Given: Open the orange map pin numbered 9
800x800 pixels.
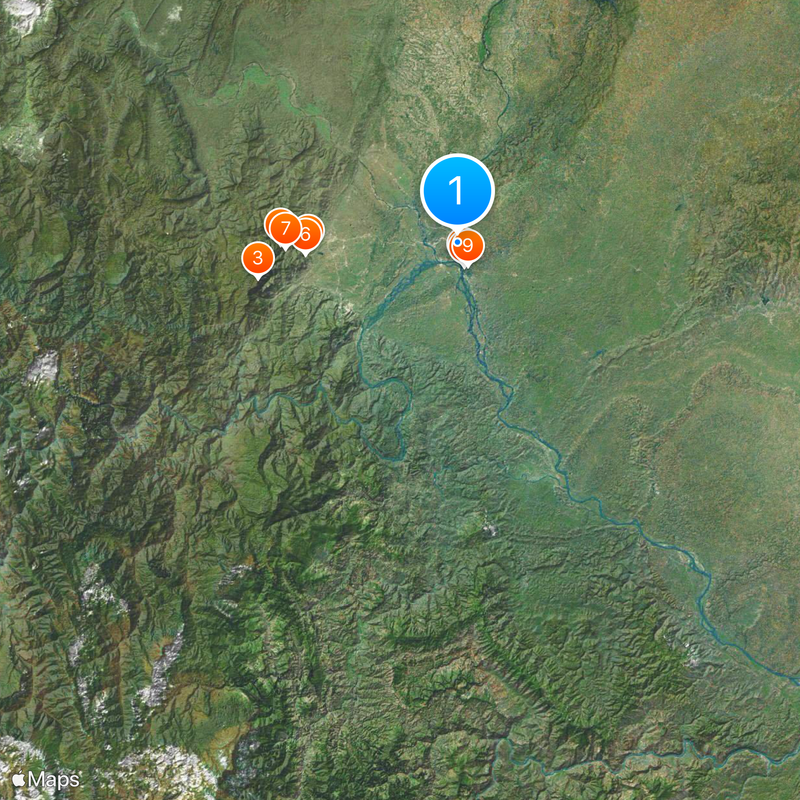Looking at the screenshot, I should click(x=468, y=246).
